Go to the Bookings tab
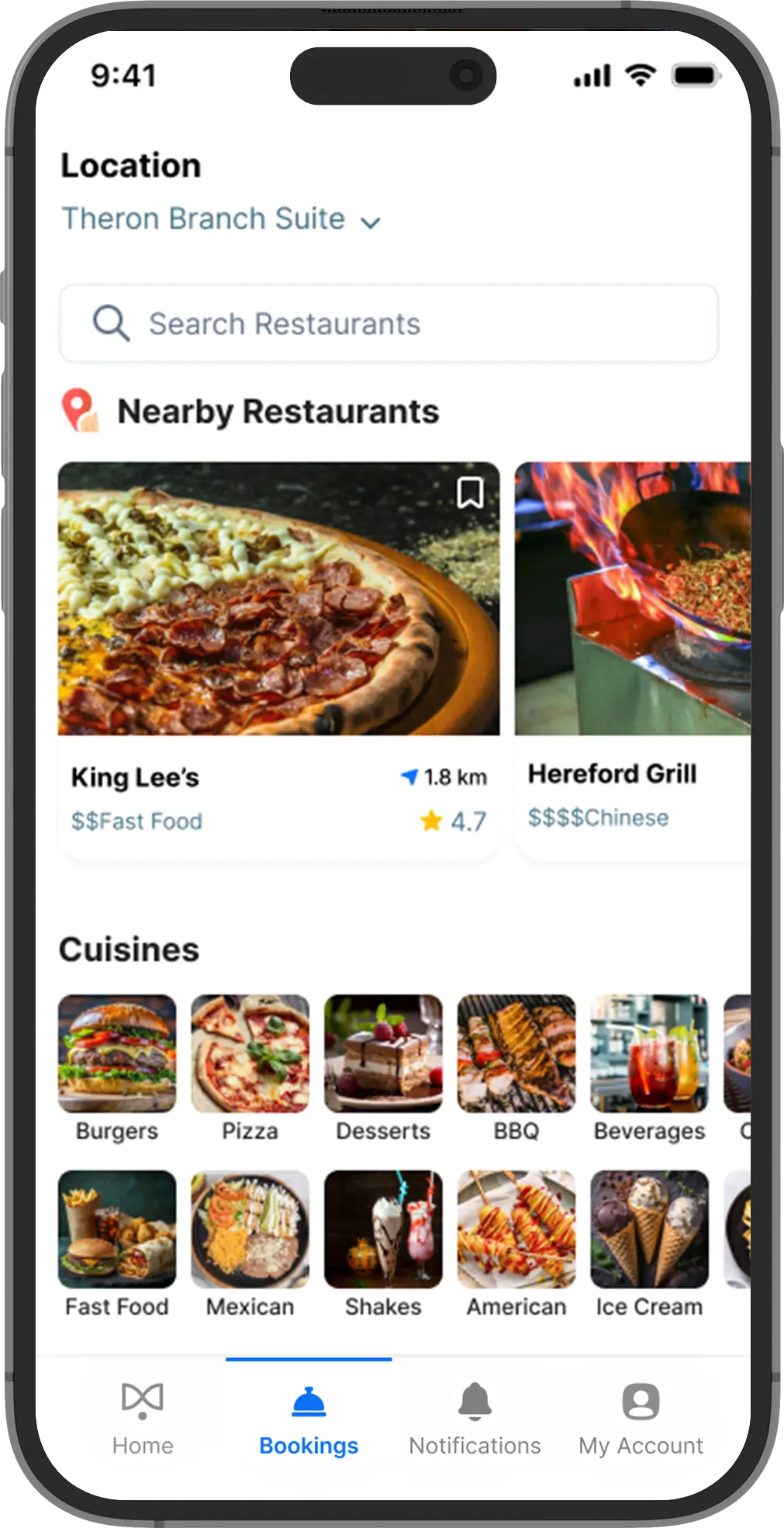784x1528 pixels. (309, 1418)
